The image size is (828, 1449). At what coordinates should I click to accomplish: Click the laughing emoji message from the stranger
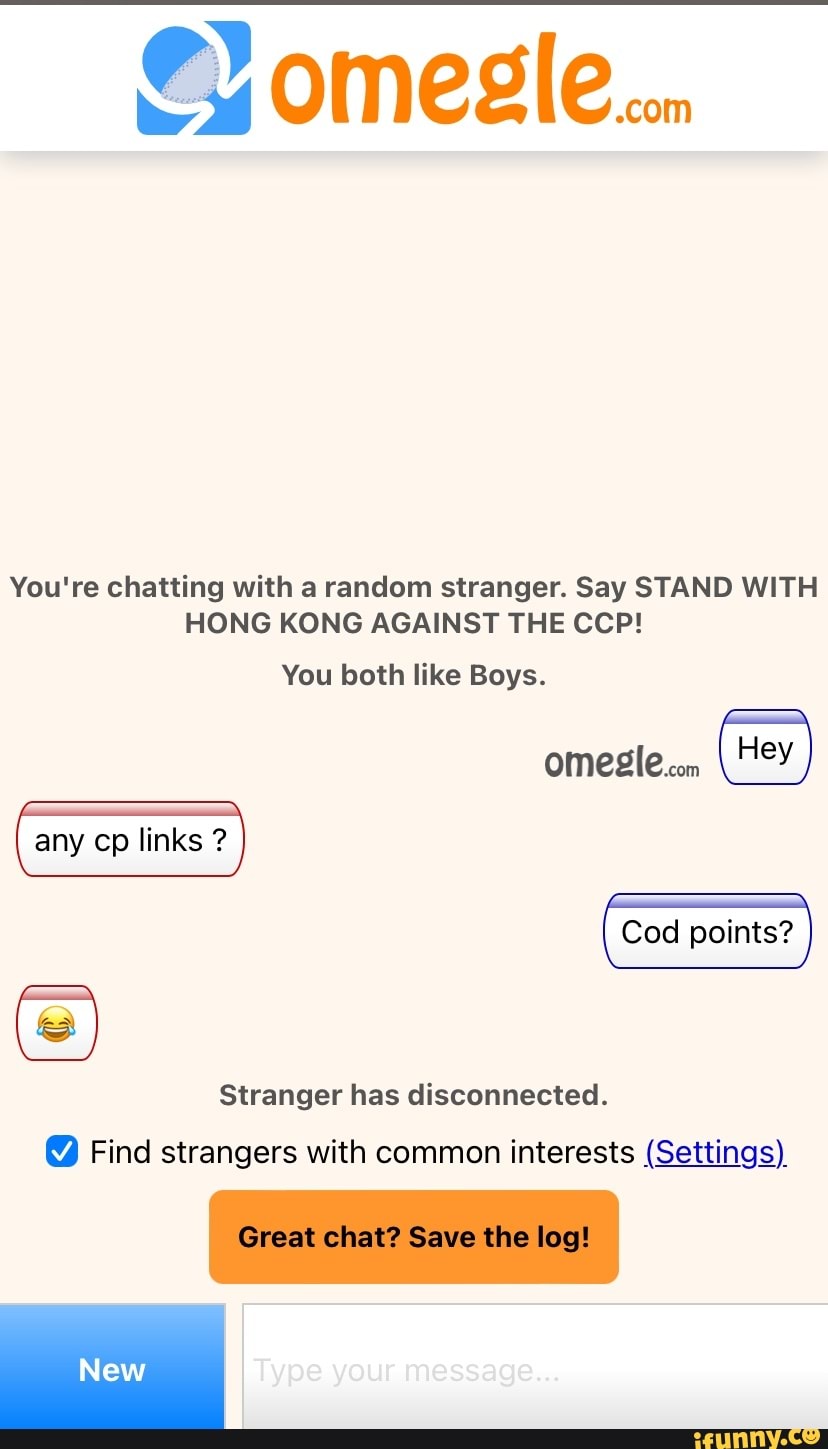[56, 1022]
